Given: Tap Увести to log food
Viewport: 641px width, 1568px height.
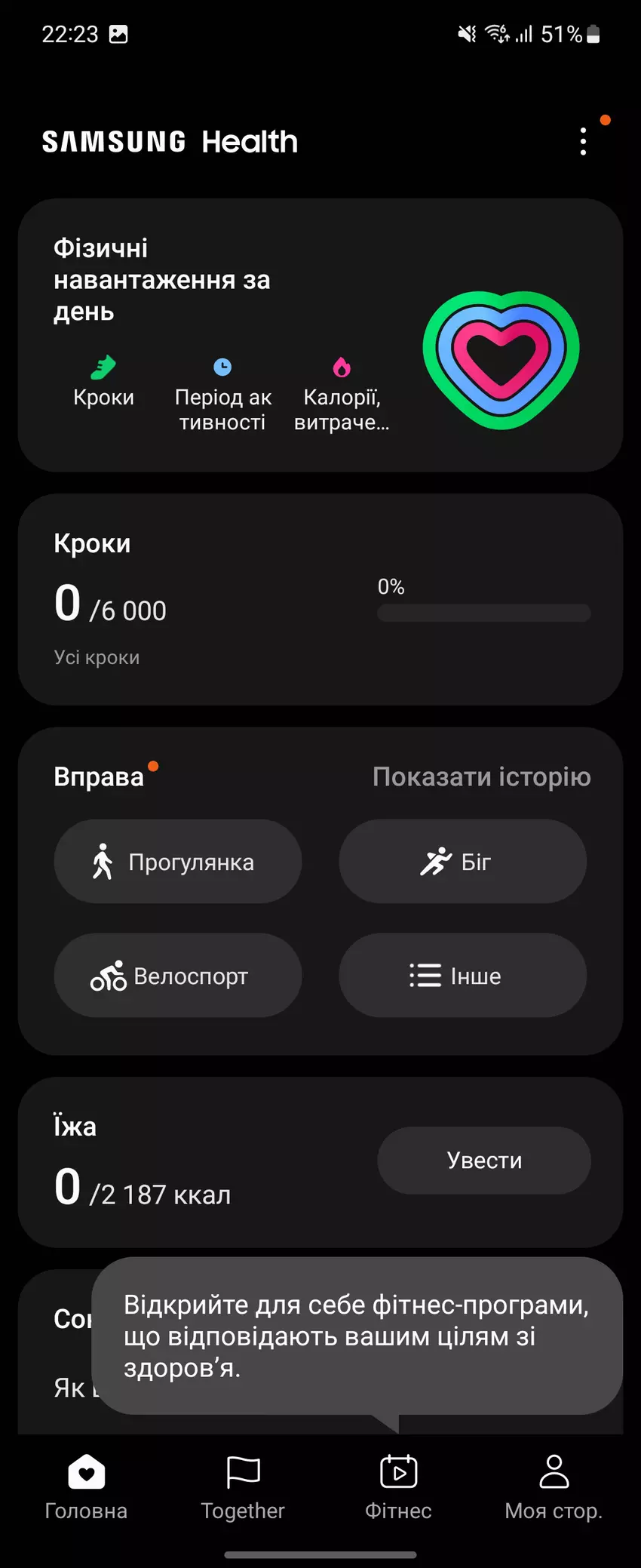Looking at the screenshot, I should (x=483, y=1161).
